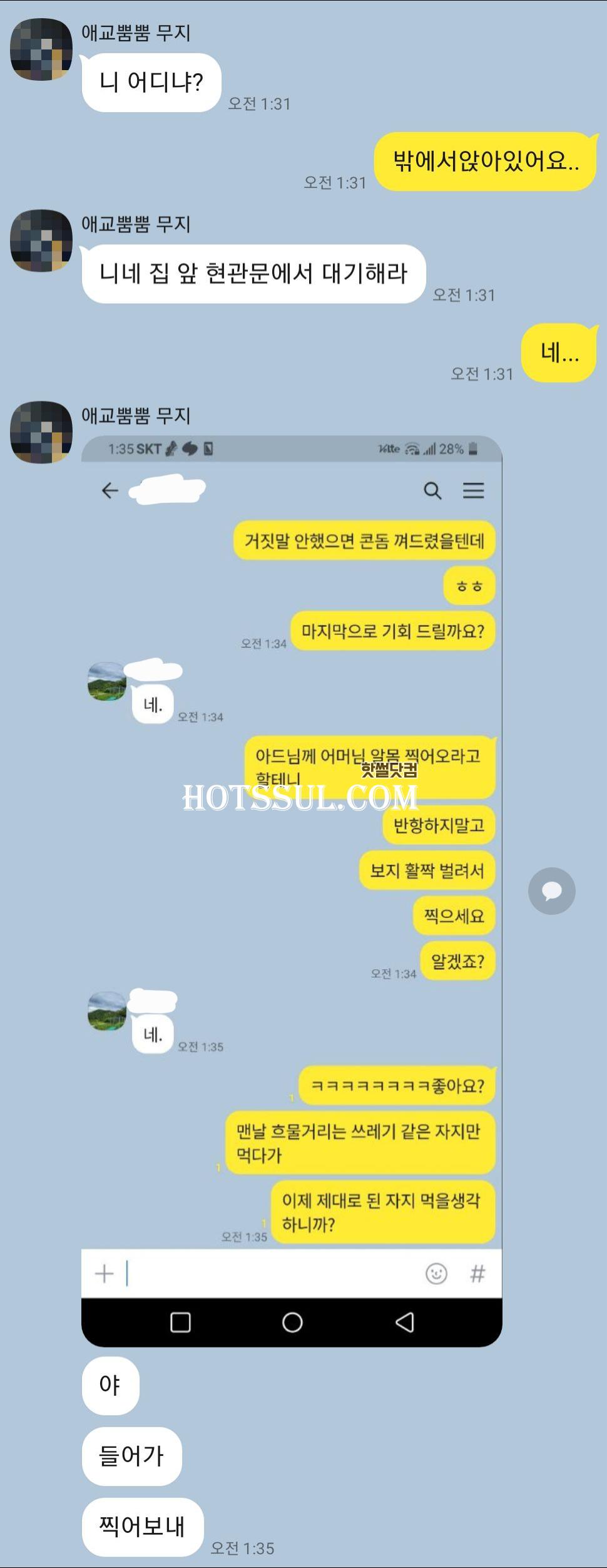Viewport: 607px width, 1568px height.
Task: Open the shared screenshot image in chat
Action: tap(292, 889)
